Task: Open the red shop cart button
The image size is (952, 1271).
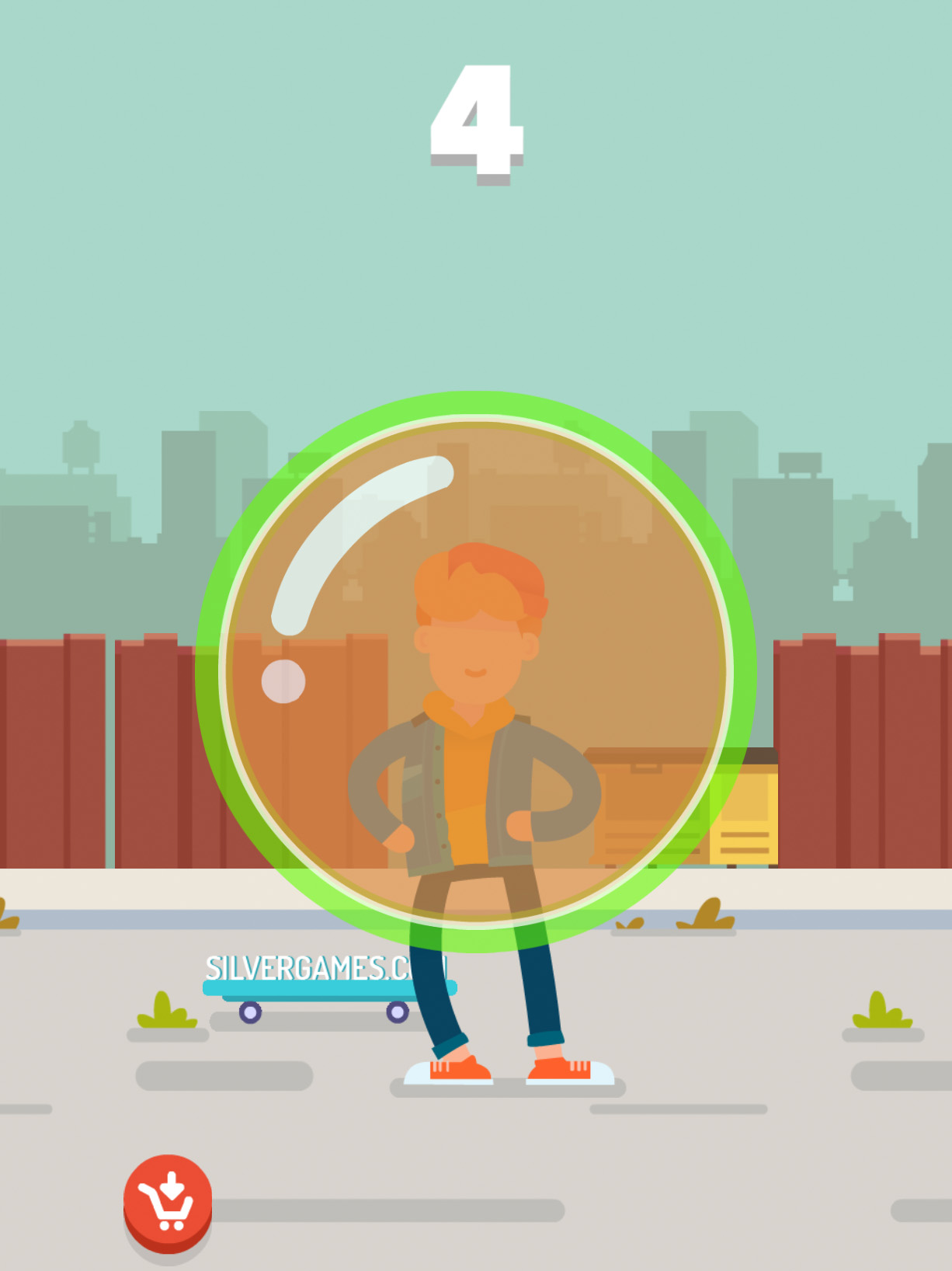Action: click(168, 1200)
